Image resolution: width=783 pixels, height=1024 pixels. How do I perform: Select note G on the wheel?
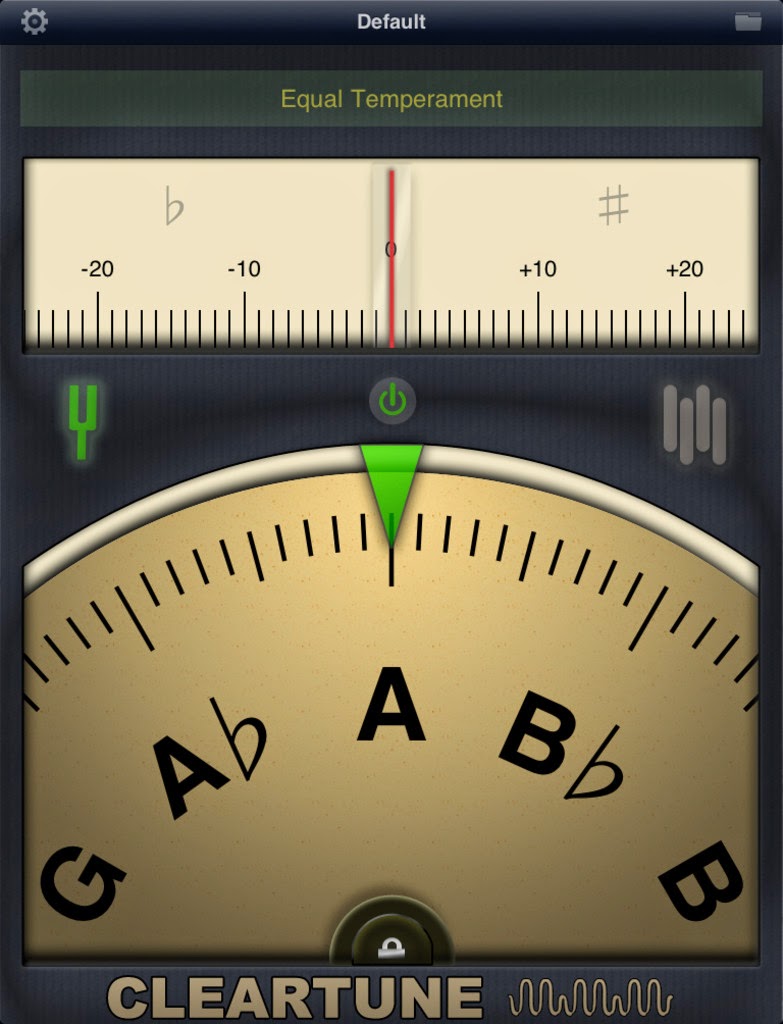82,882
